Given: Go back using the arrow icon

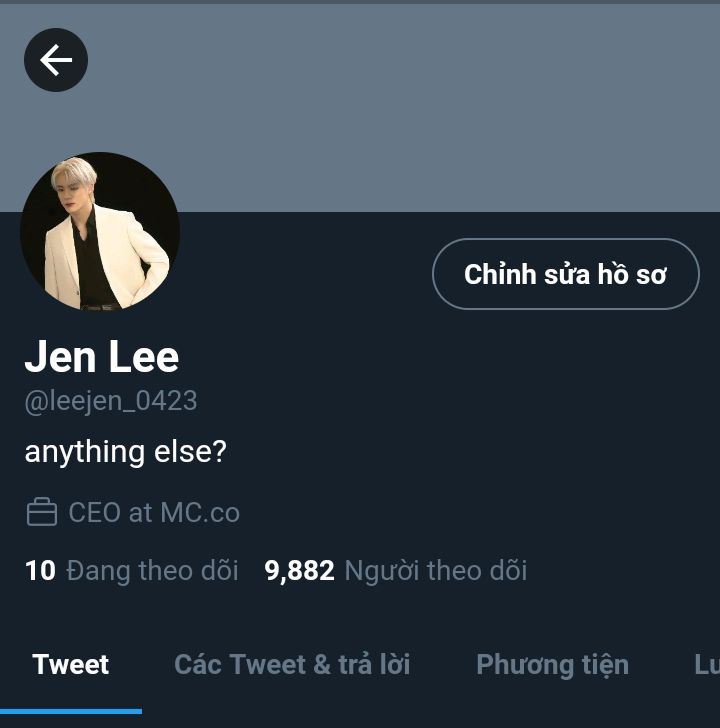Looking at the screenshot, I should tap(56, 61).
